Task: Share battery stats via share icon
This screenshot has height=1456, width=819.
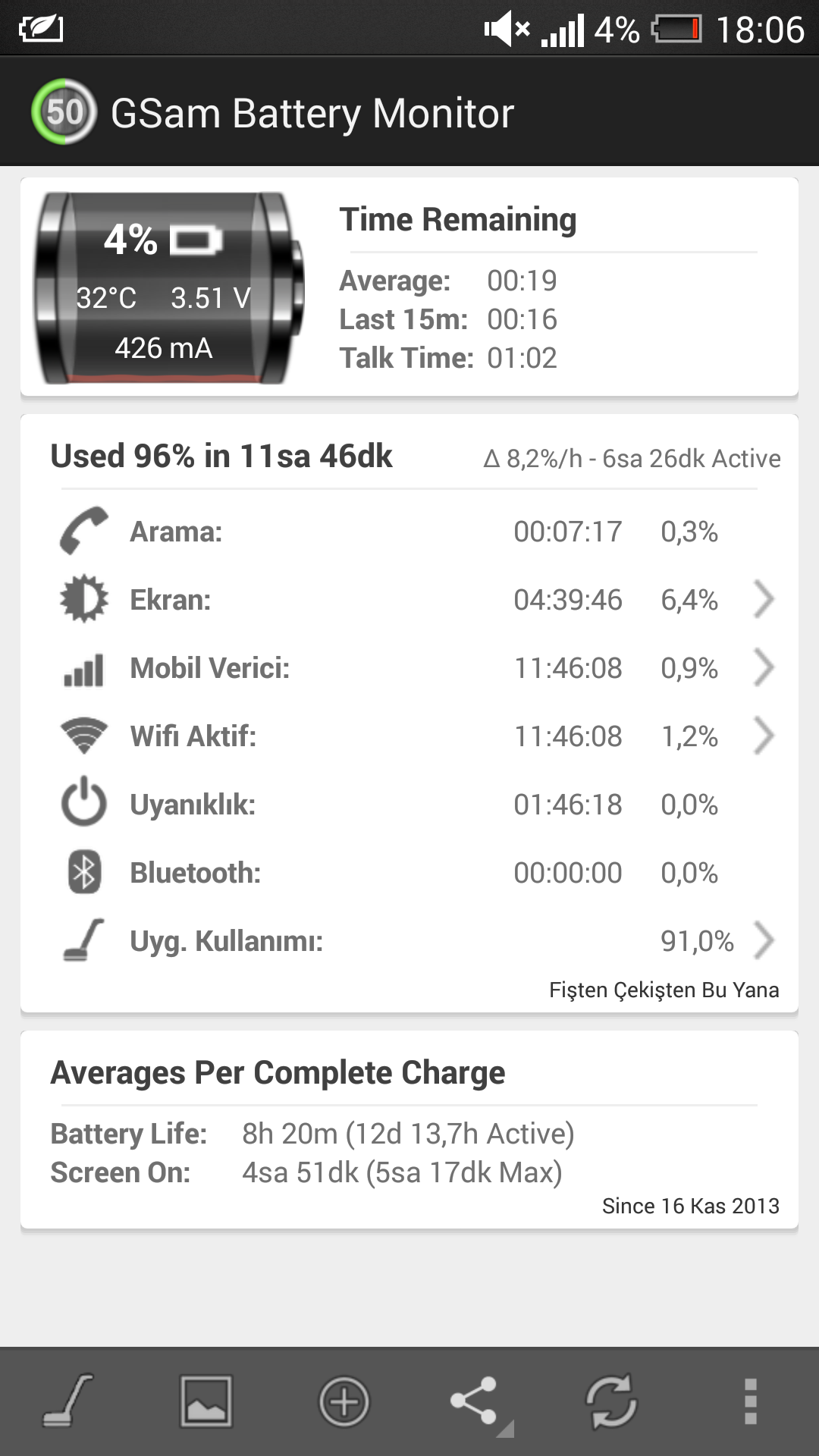Action: pos(479,1402)
